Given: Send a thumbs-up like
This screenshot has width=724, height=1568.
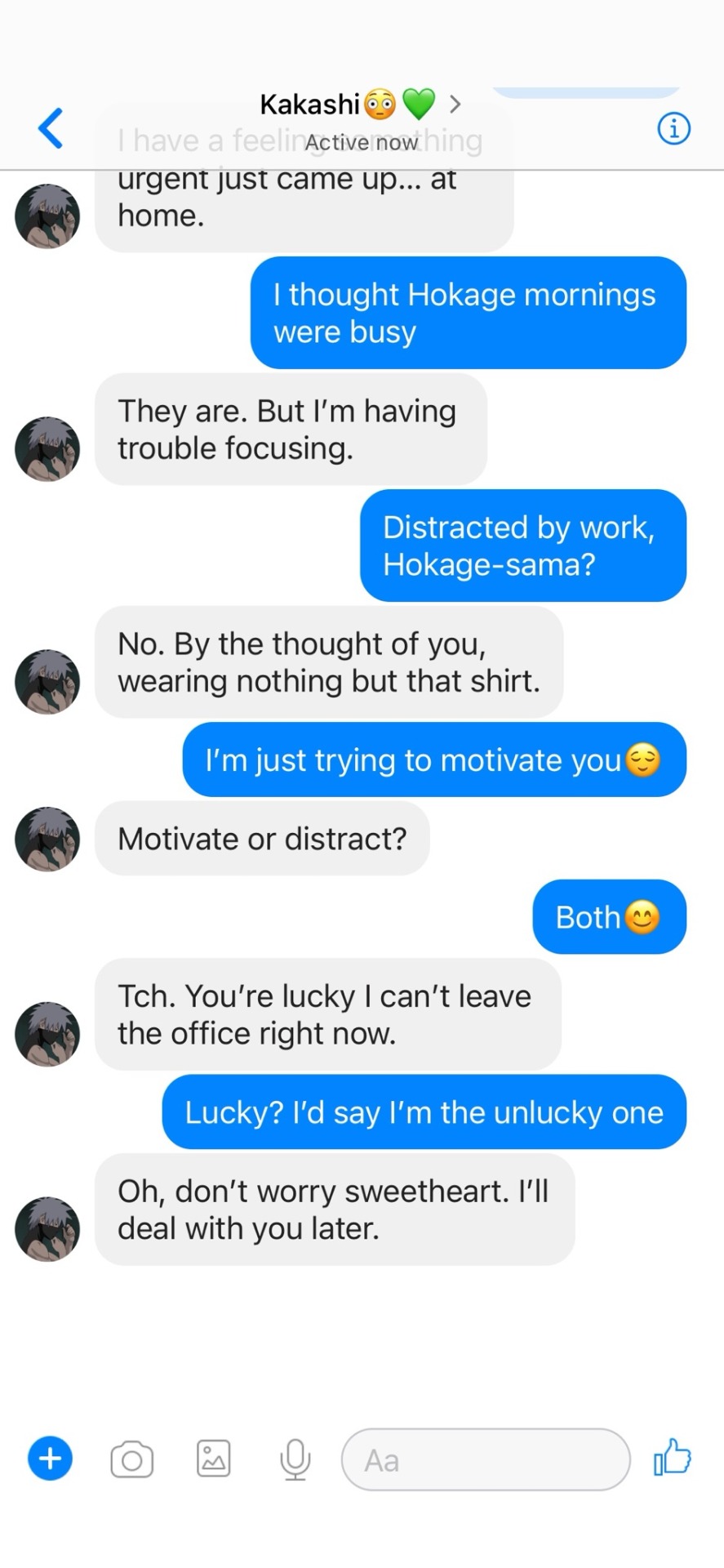Looking at the screenshot, I should [672, 1458].
